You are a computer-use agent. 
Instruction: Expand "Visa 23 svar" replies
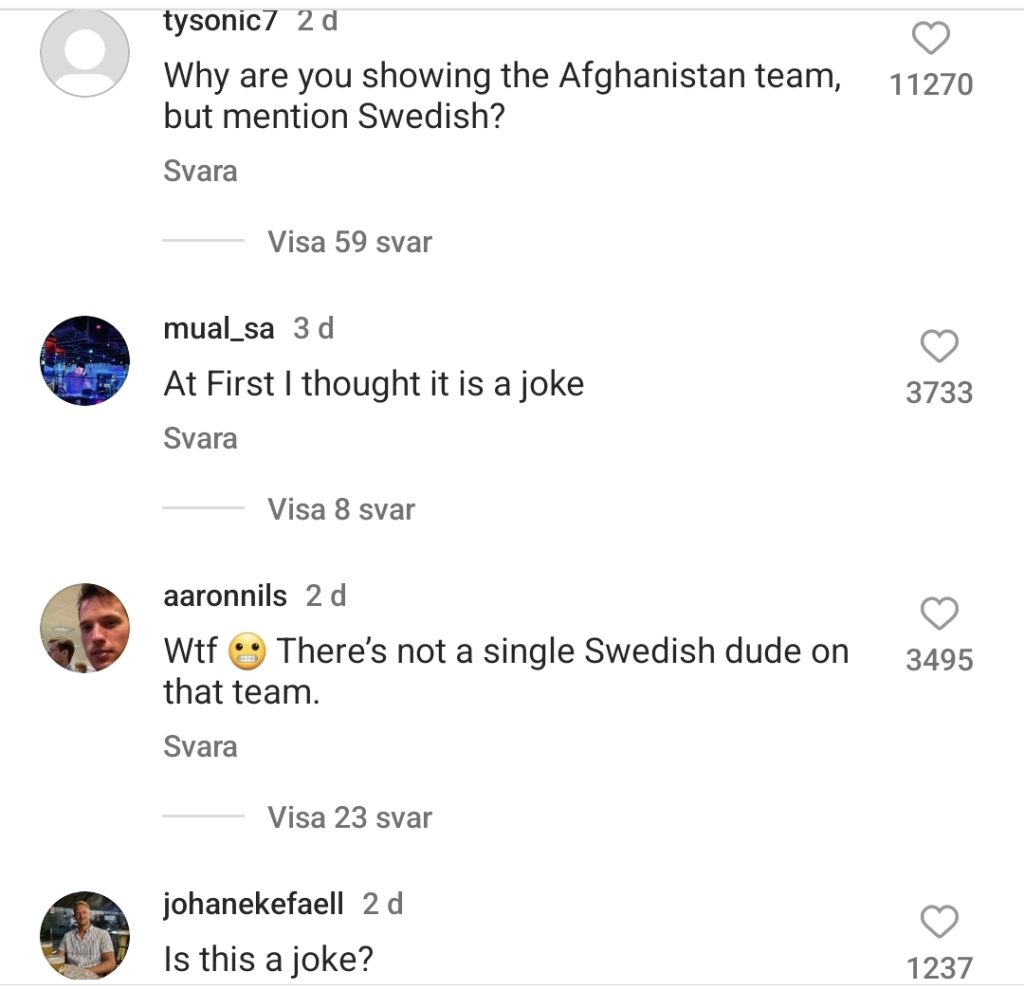(349, 817)
